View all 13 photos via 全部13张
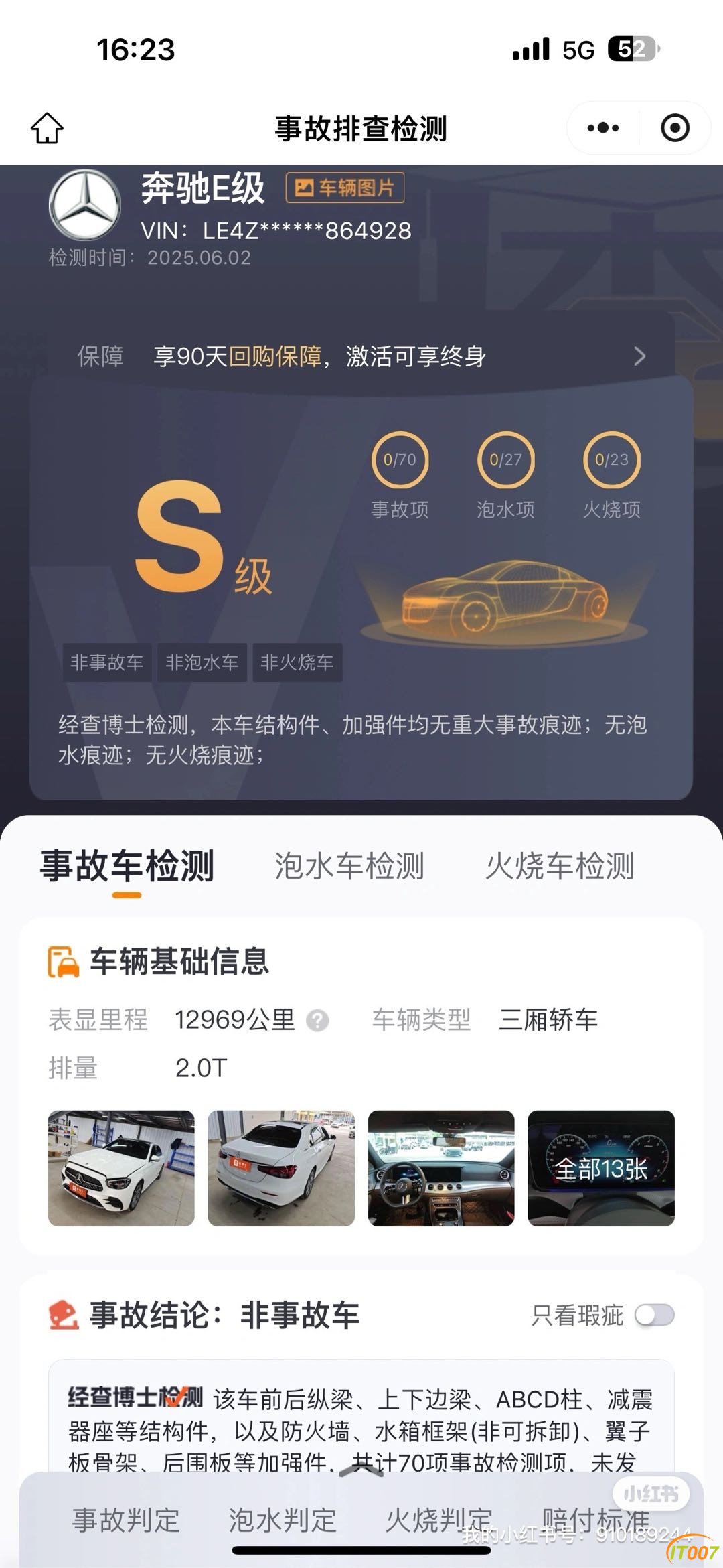Viewport: 723px width, 1568px height. 601,1168
